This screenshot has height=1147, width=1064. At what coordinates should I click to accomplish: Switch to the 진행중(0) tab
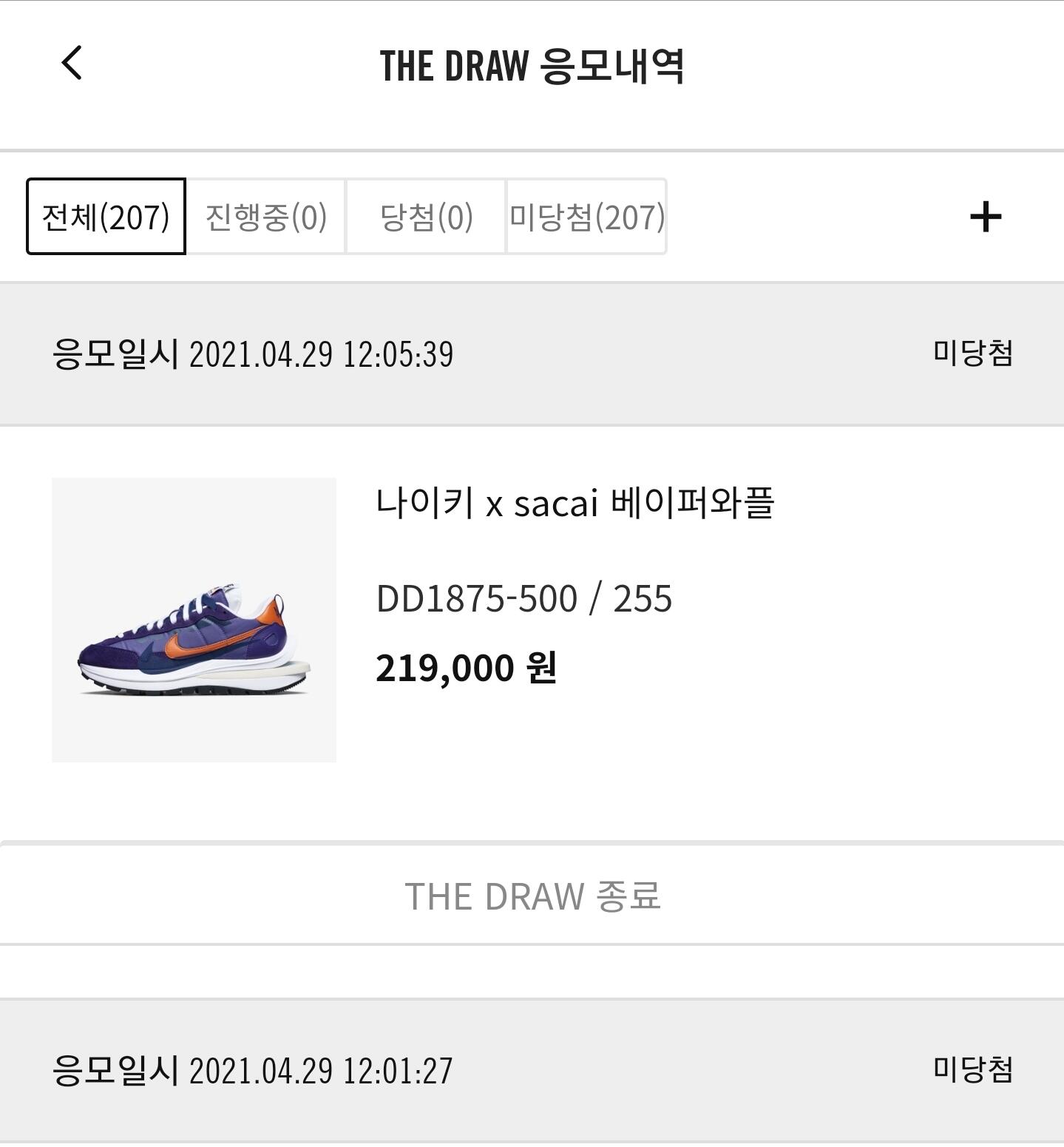click(266, 217)
